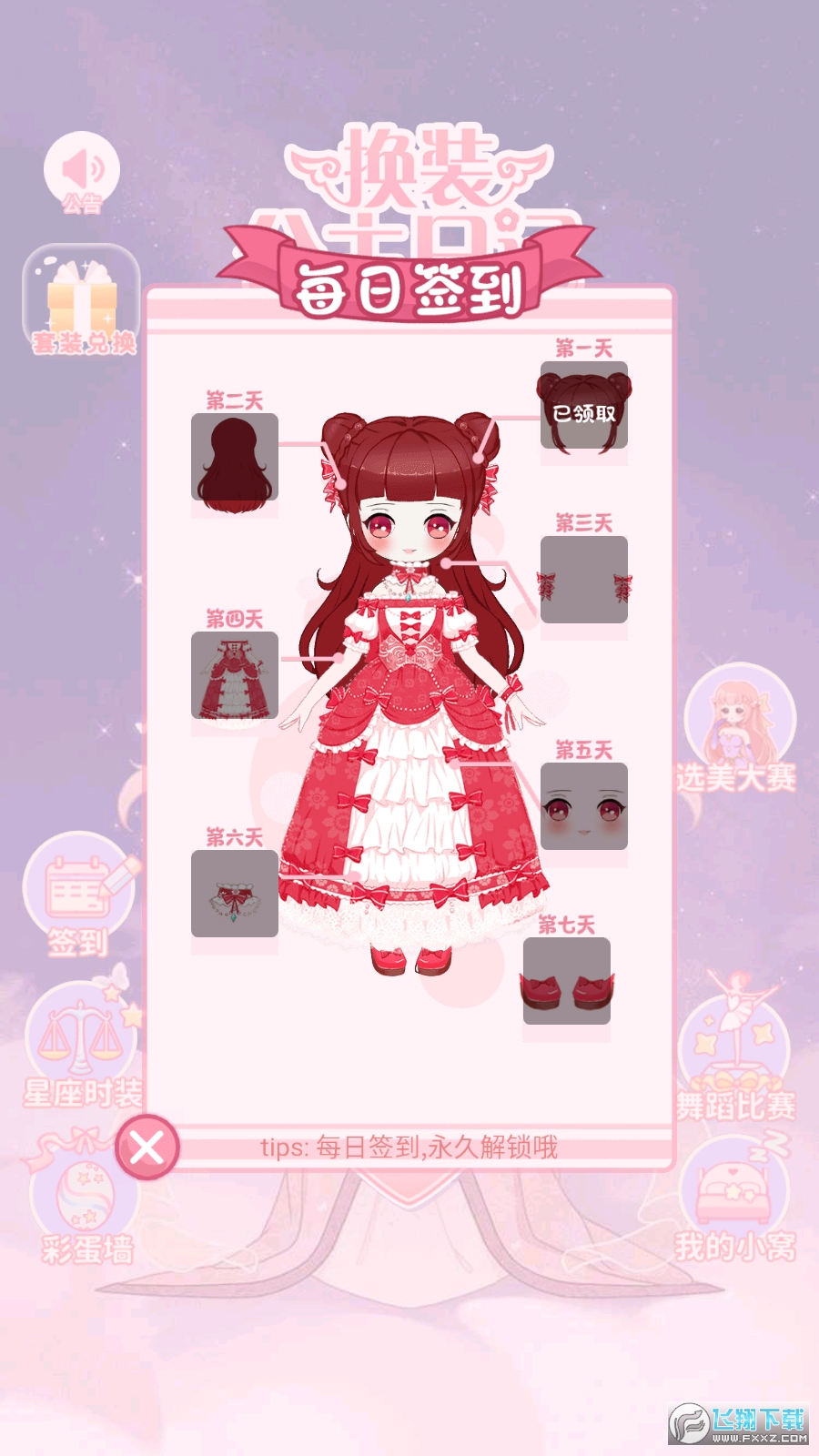Screen dimensions: 819x1456
Task: Select the 第五天 eyes reward
Action: point(583,806)
